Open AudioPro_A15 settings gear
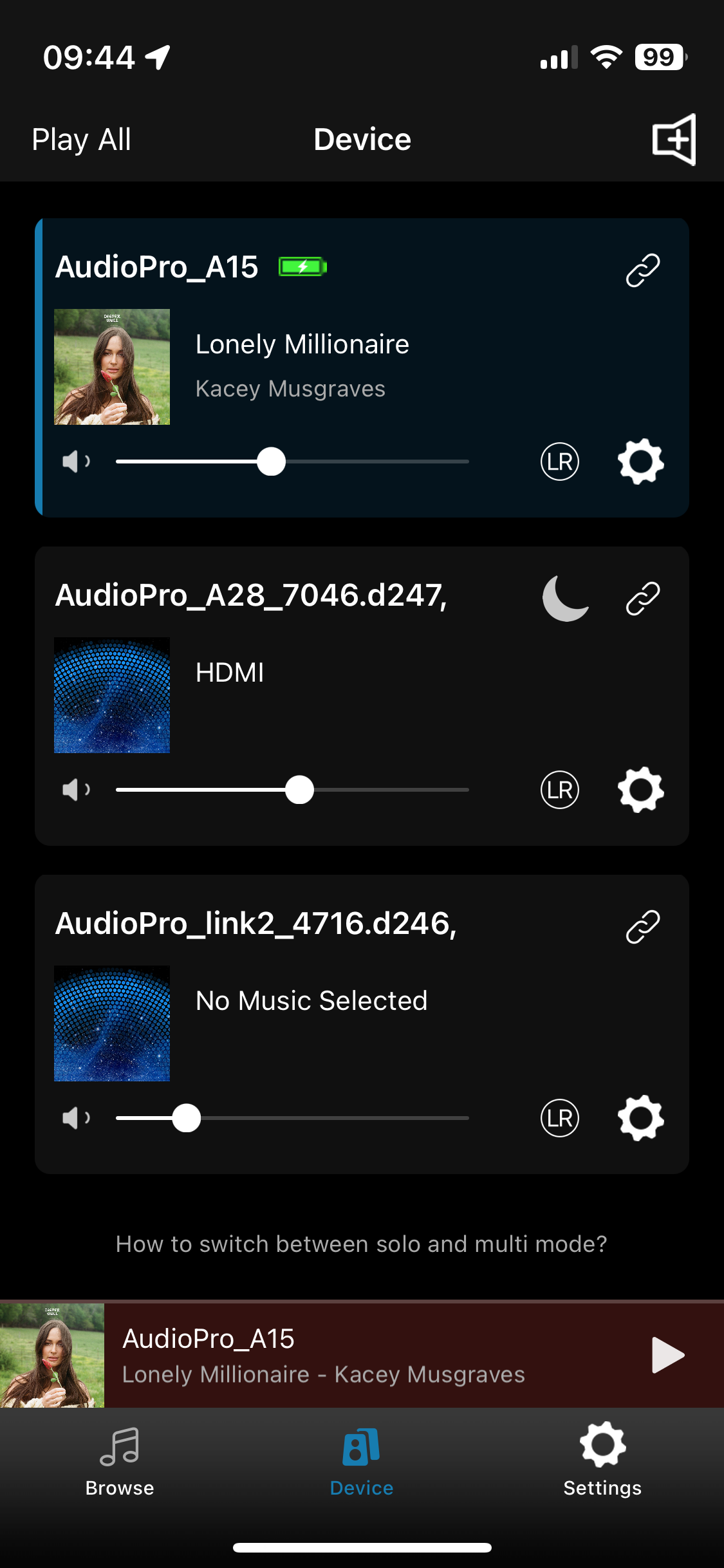The height and width of the screenshot is (1568, 724). (640, 462)
